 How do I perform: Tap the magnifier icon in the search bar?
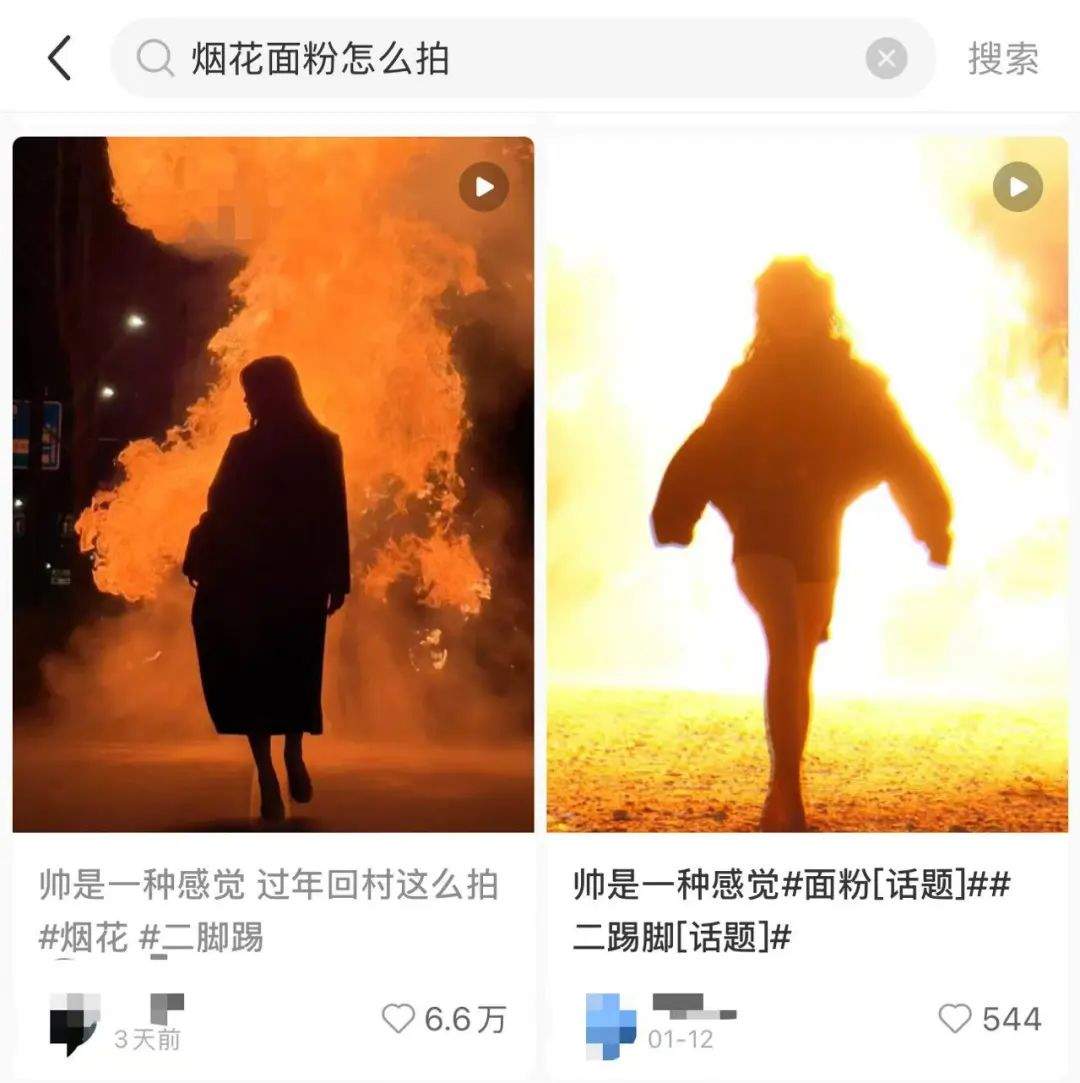tap(152, 58)
